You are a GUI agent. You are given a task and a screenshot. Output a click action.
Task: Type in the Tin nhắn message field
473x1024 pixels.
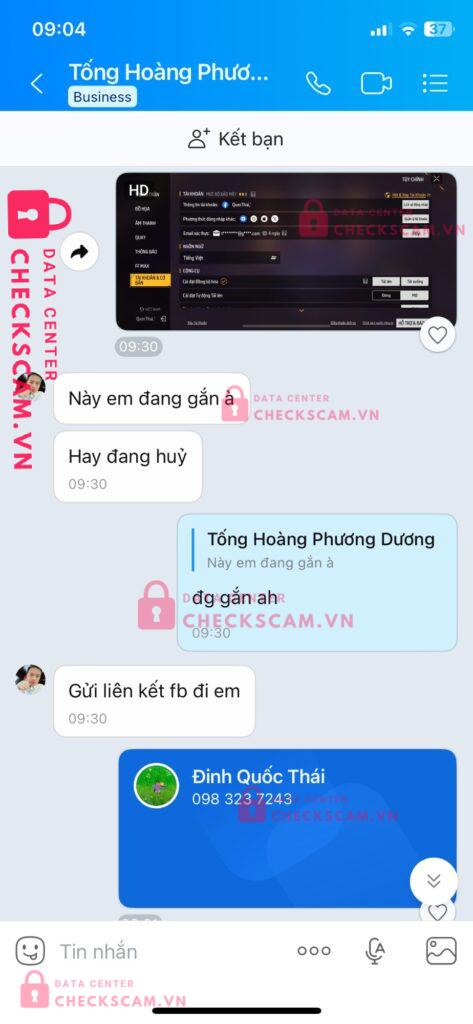click(170, 952)
